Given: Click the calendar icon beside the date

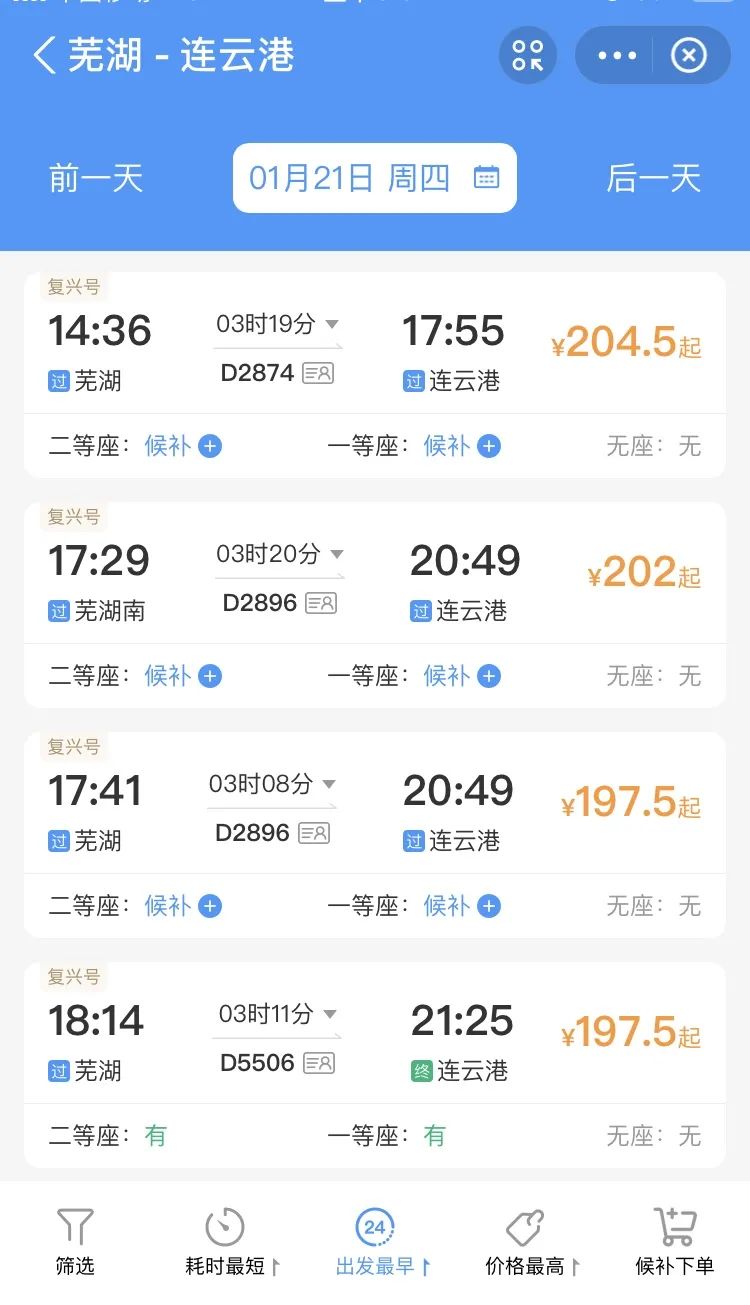Looking at the screenshot, I should click(x=487, y=178).
